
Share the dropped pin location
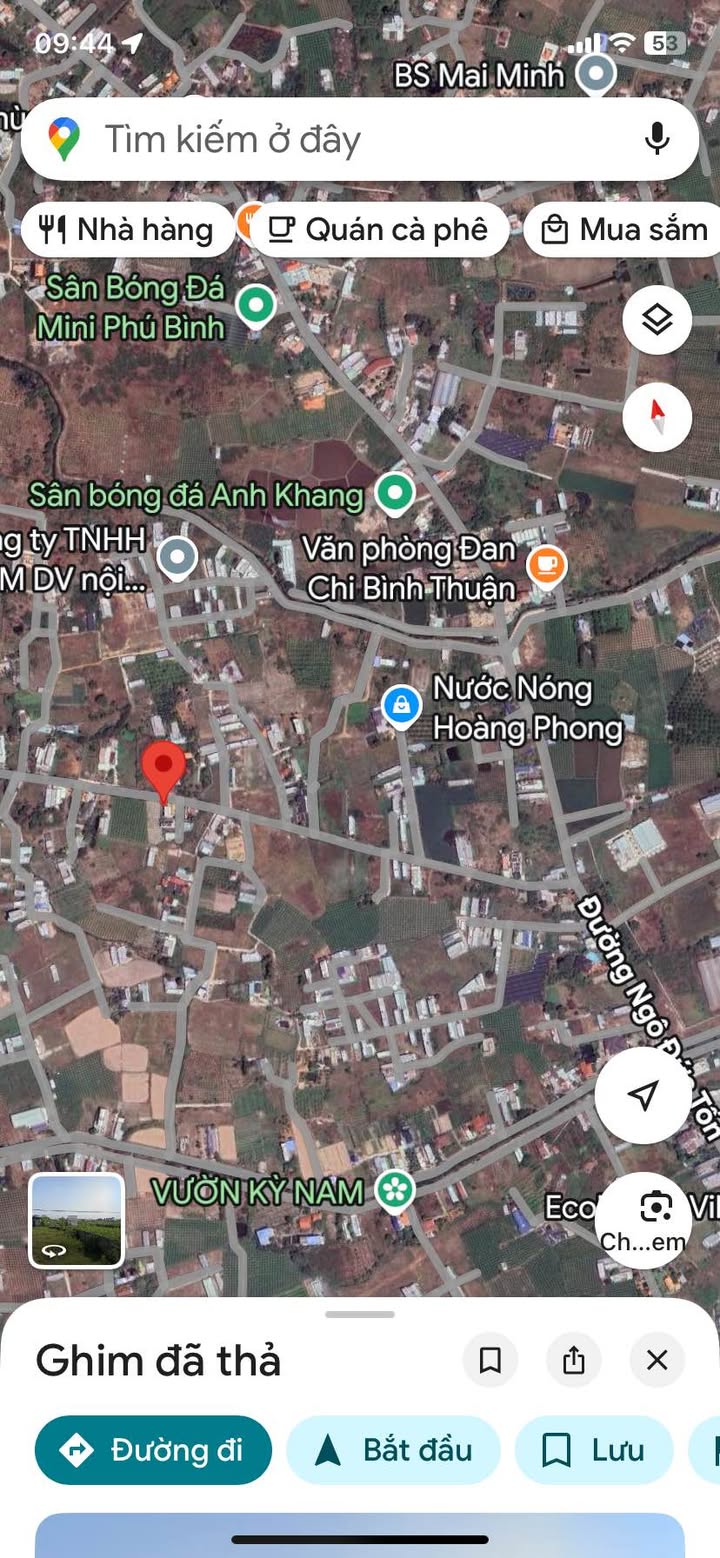click(x=573, y=1360)
